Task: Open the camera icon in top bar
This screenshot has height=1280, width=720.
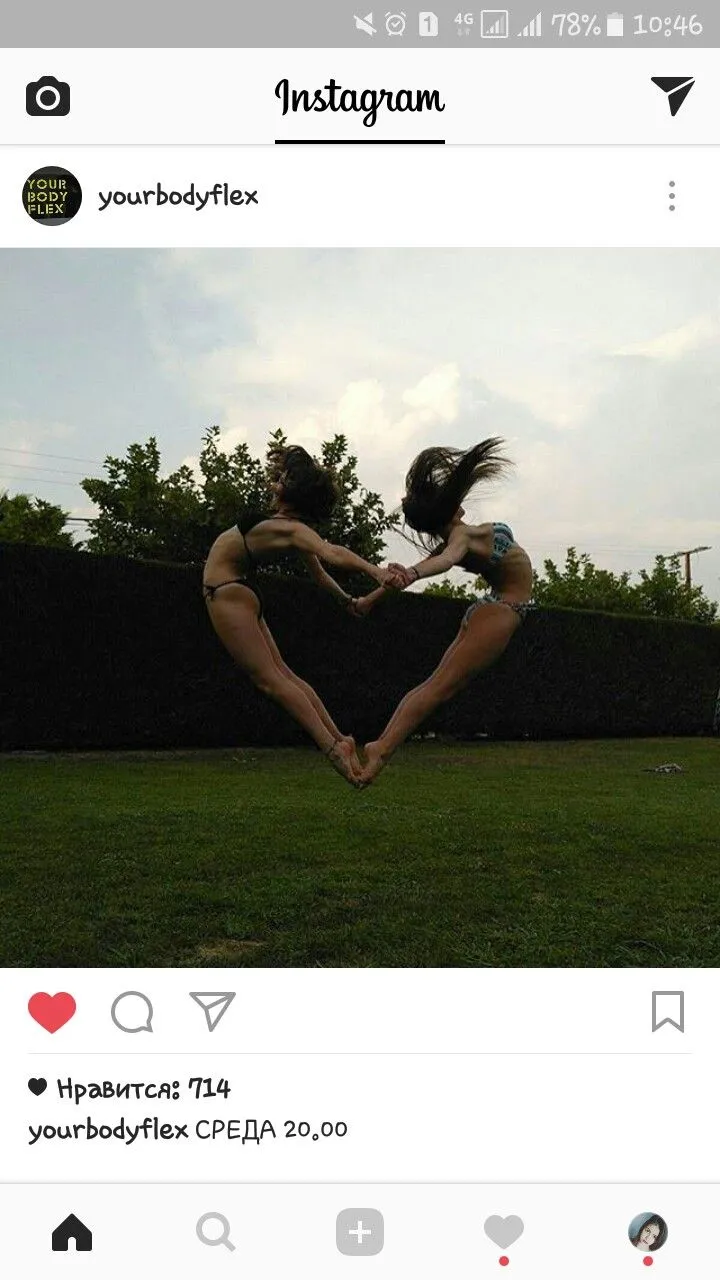Action: point(48,97)
